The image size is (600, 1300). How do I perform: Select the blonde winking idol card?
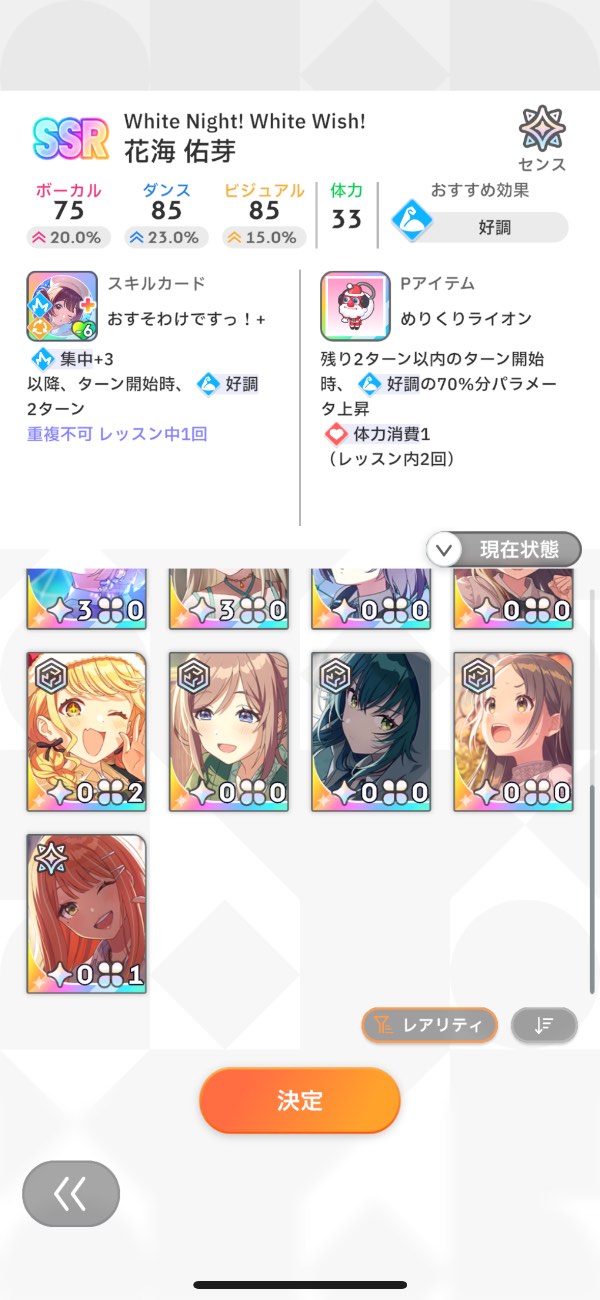point(86,730)
